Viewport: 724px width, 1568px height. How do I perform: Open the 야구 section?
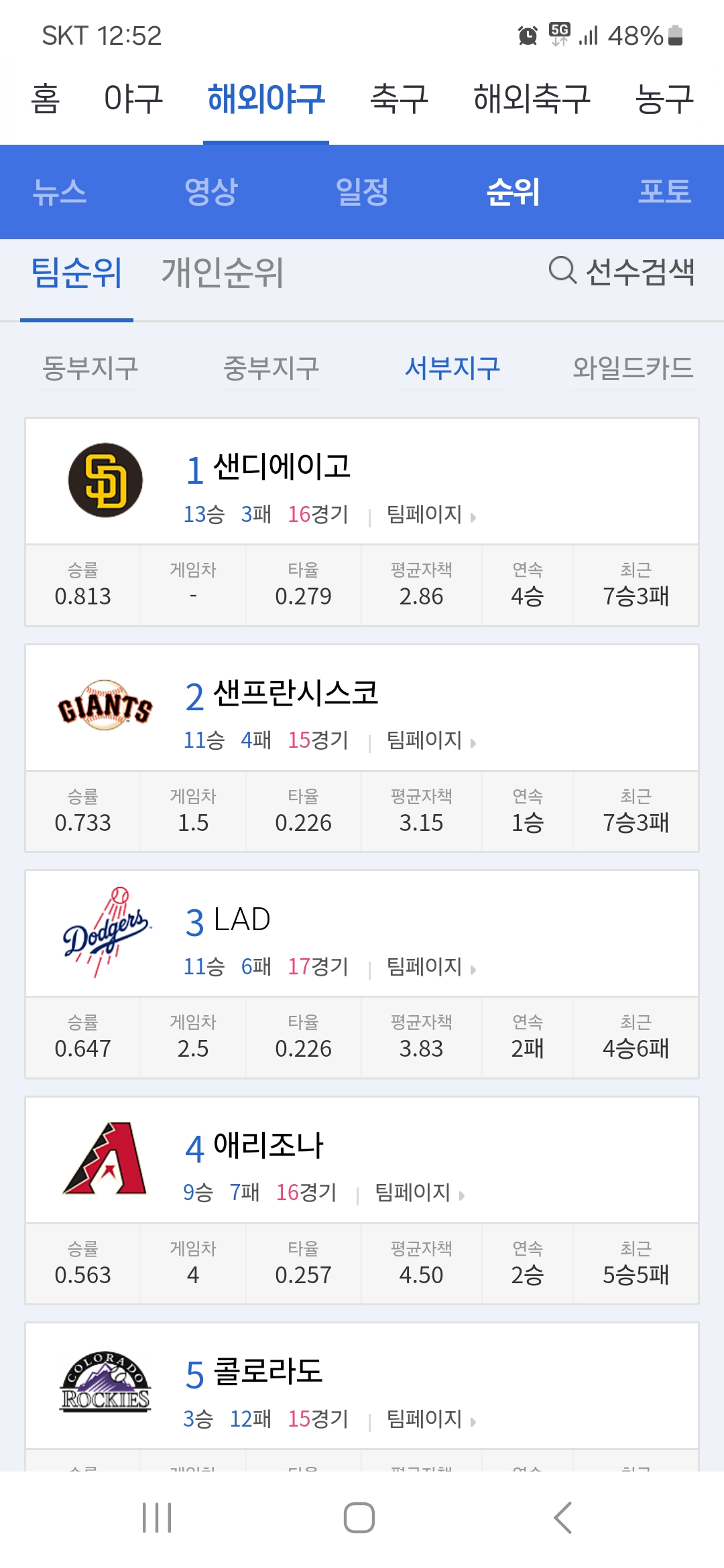click(x=133, y=99)
